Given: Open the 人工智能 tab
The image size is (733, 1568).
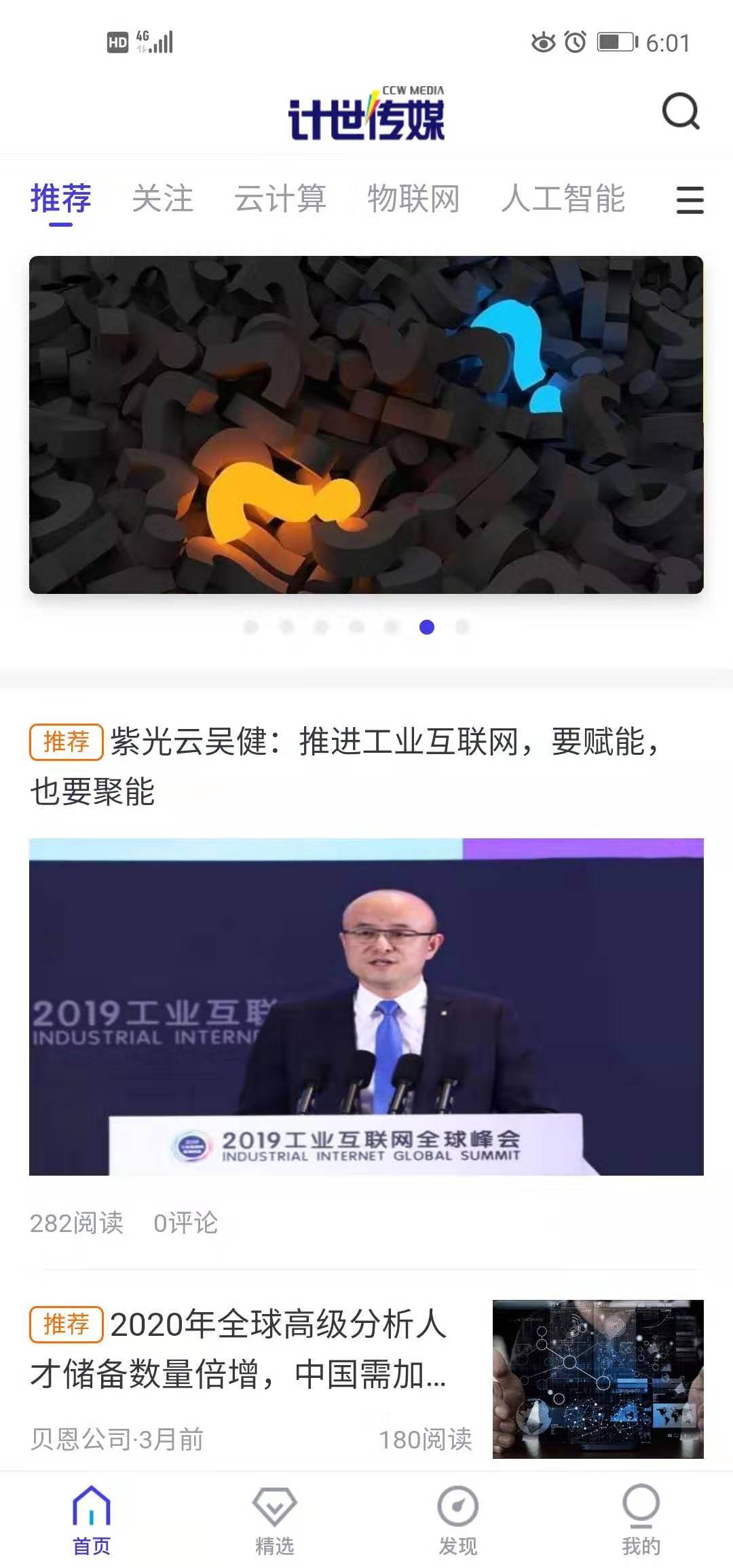Looking at the screenshot, I should [563, 199].
